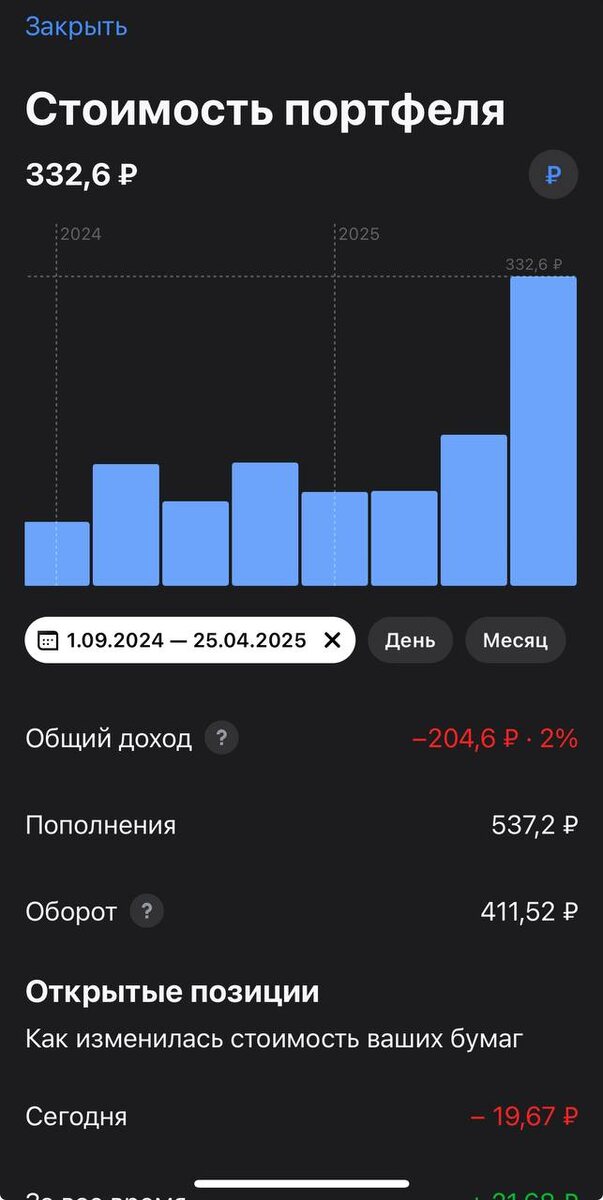The image size is (603, 1200).
Task: Clear the selected date range
Action: click(333, 640)
